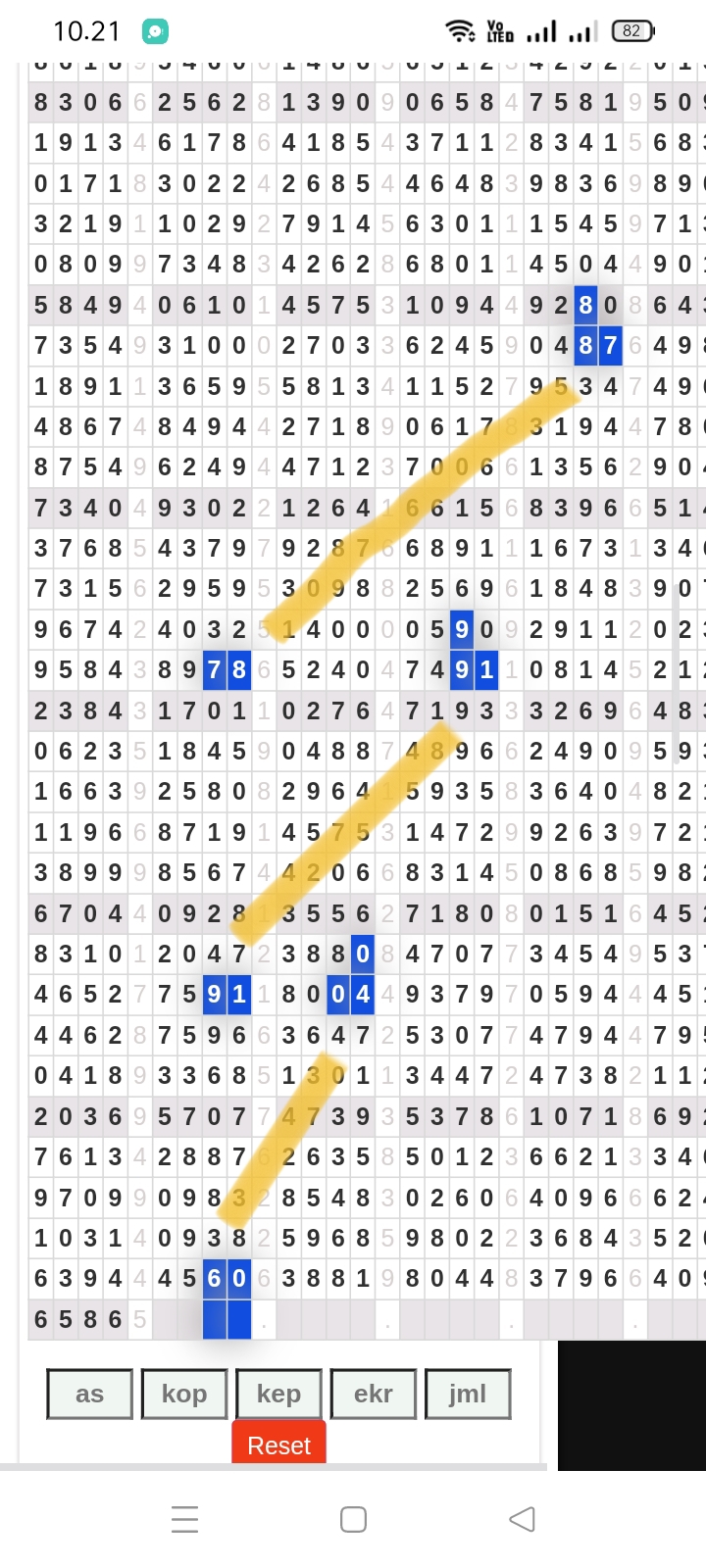706x1568 pixels.
Task: Hit the red Reset button
Action: pyautogui.click(x=278, y=1444)
